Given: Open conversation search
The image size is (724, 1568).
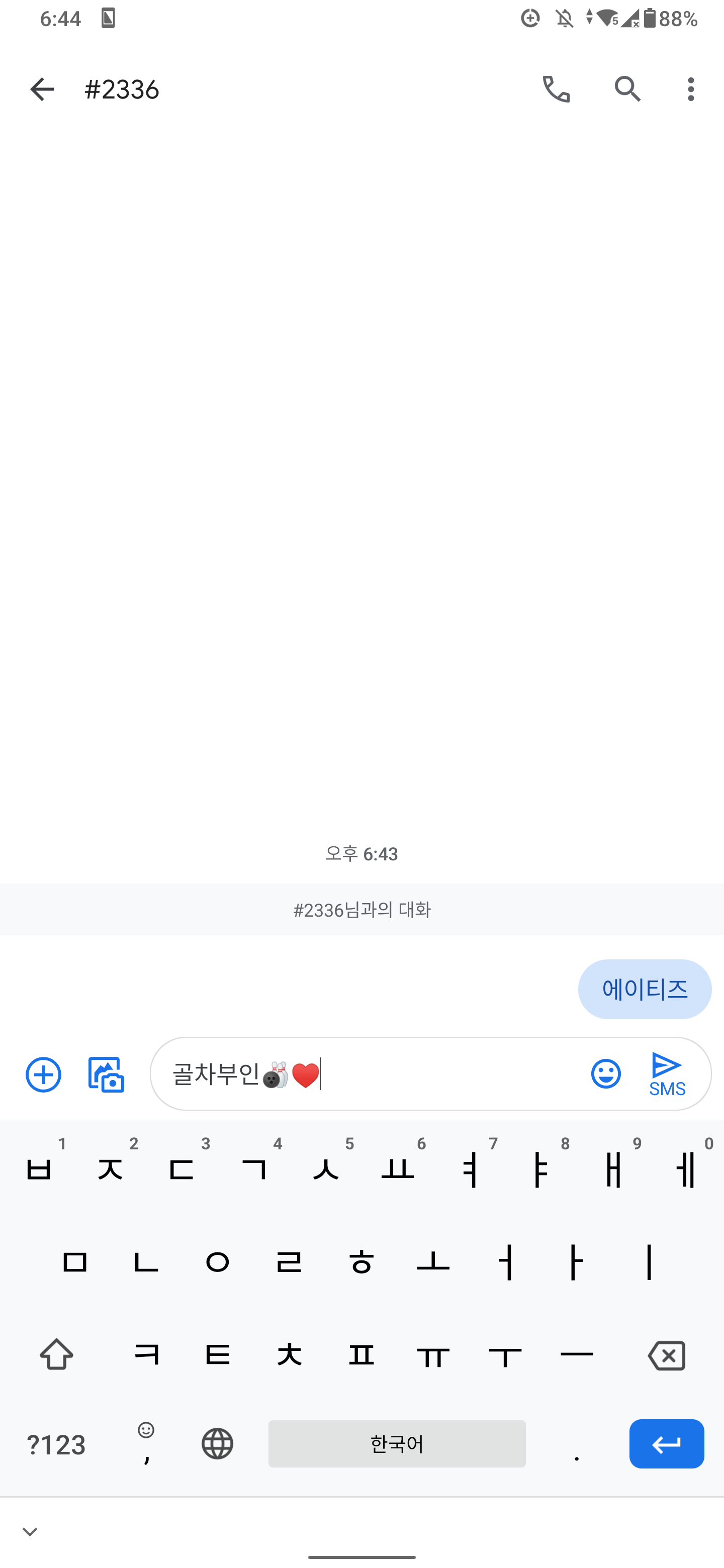Looking at the screenshot, I should 626,89.
